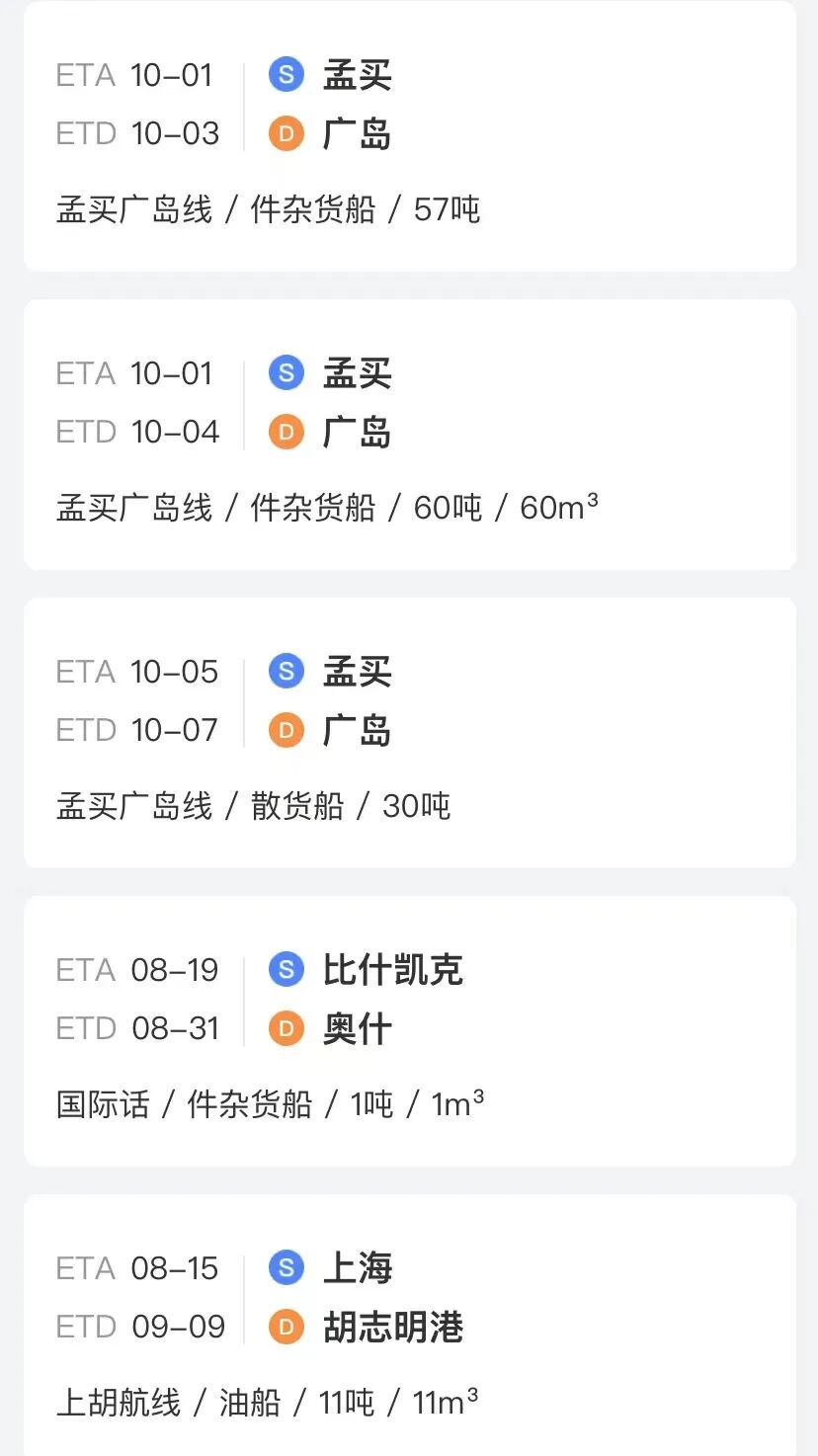Open the 散货船 30吨 schedule card
Screen dimensions: 818x1456
pos(409,733)
